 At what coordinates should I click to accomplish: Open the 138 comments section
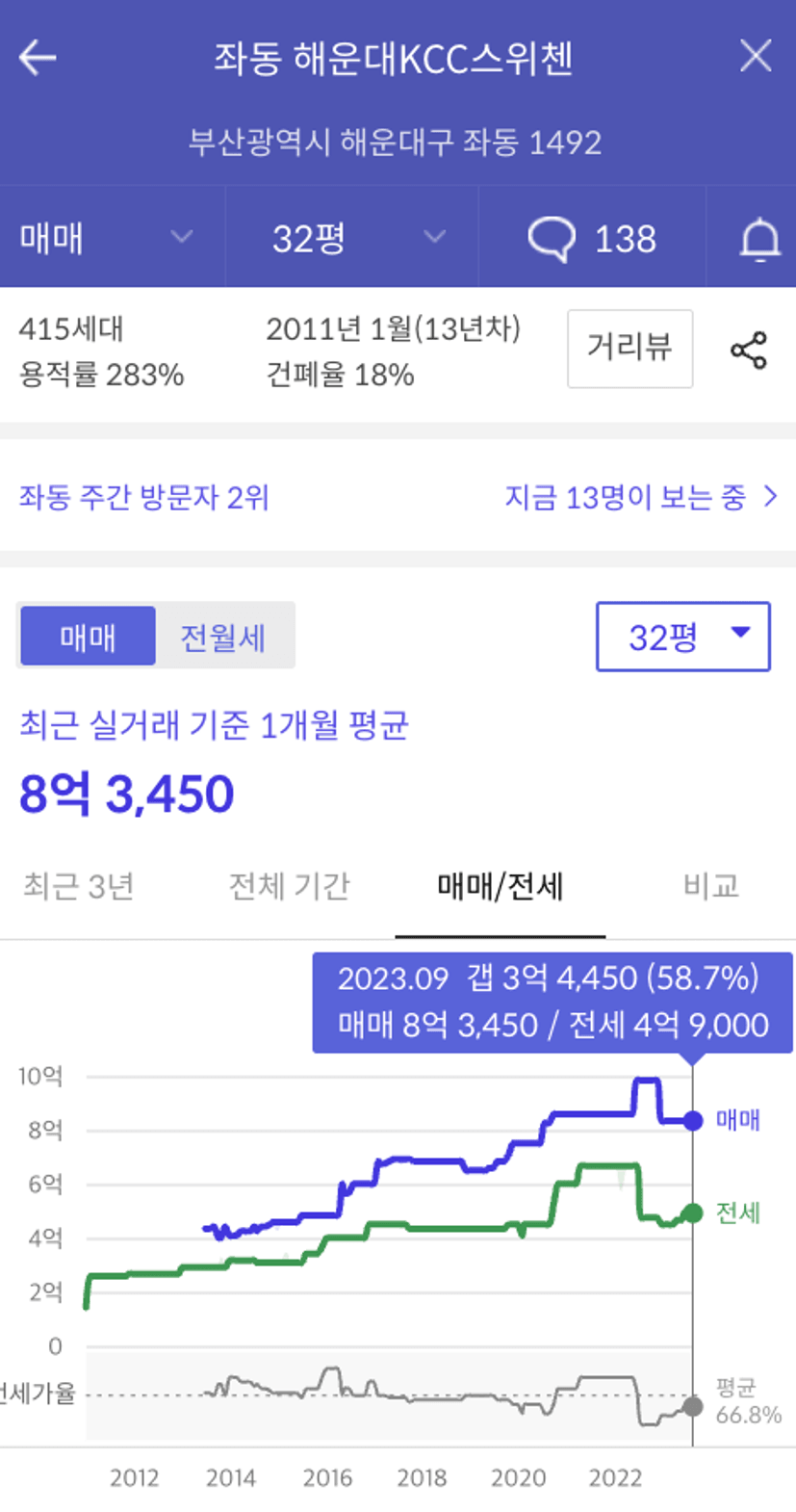(x=592, y=237)
